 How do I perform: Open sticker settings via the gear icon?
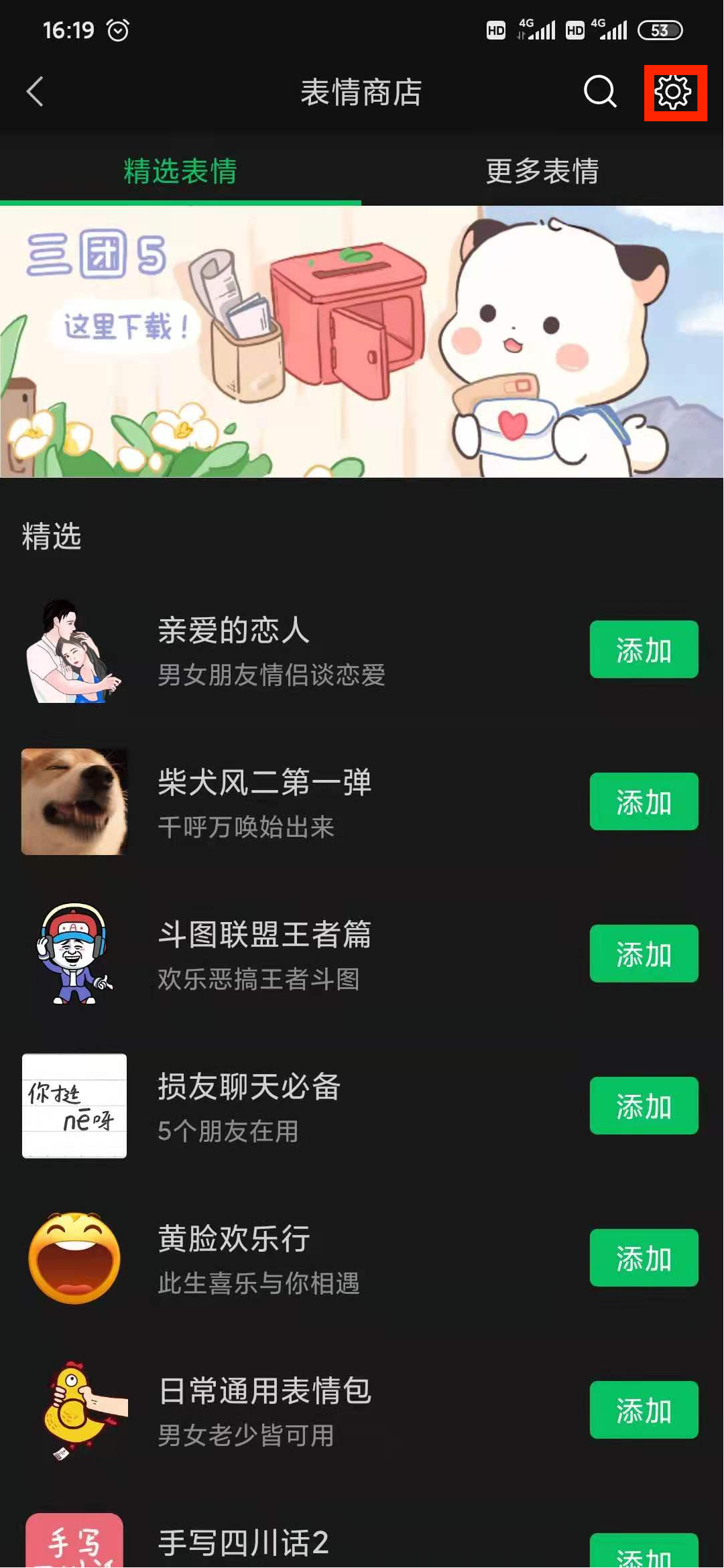point(674,92)
